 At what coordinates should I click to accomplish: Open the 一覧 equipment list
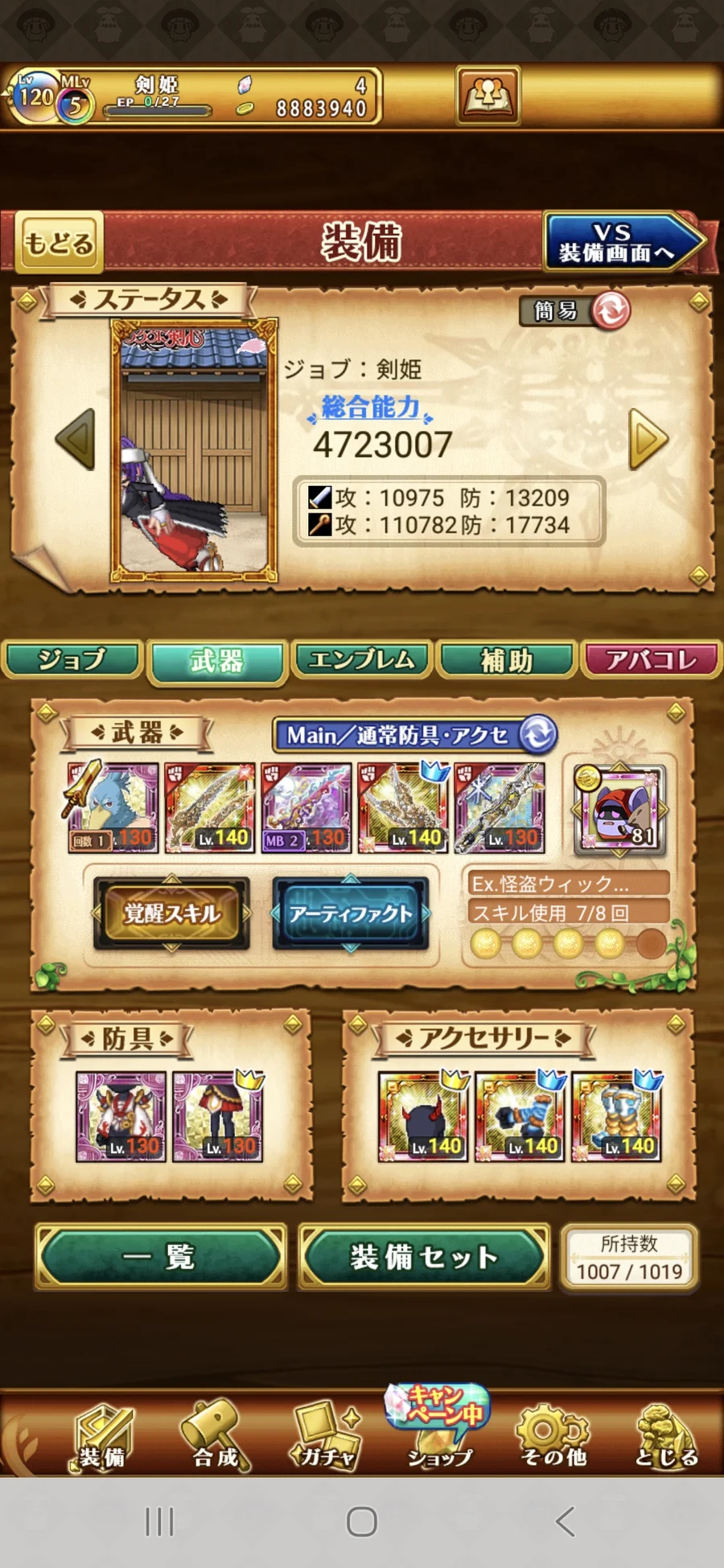[161, 1257]
